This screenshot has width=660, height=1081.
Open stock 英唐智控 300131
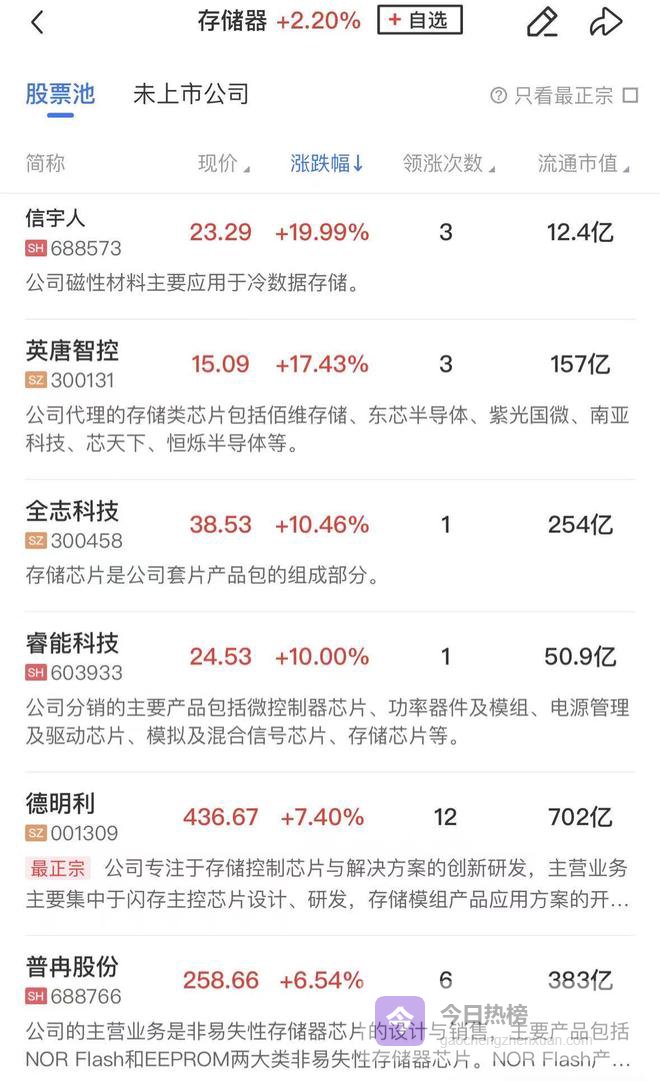point(72,364)
